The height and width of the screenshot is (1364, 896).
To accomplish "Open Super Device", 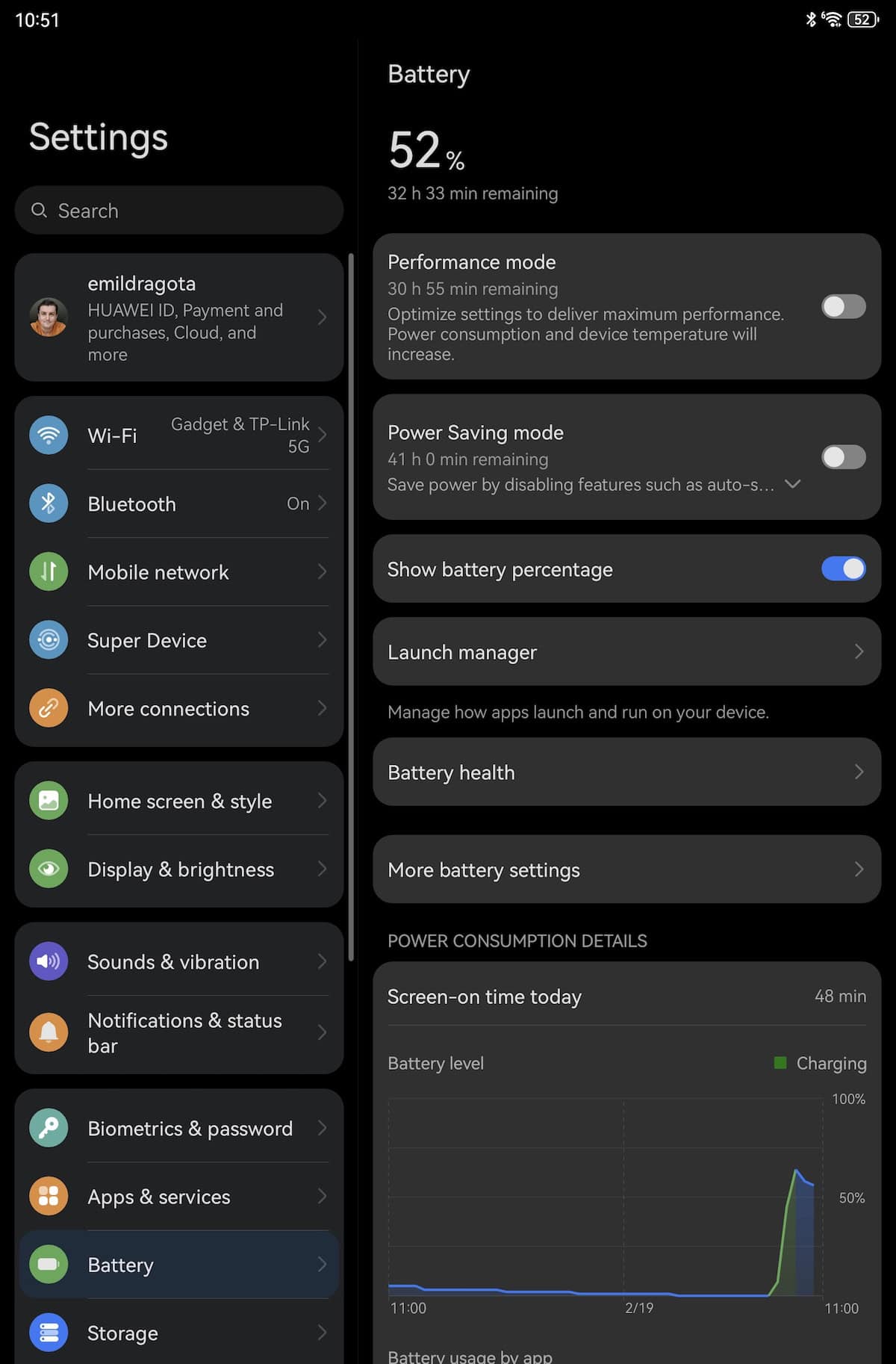I will tap(179, 640).
